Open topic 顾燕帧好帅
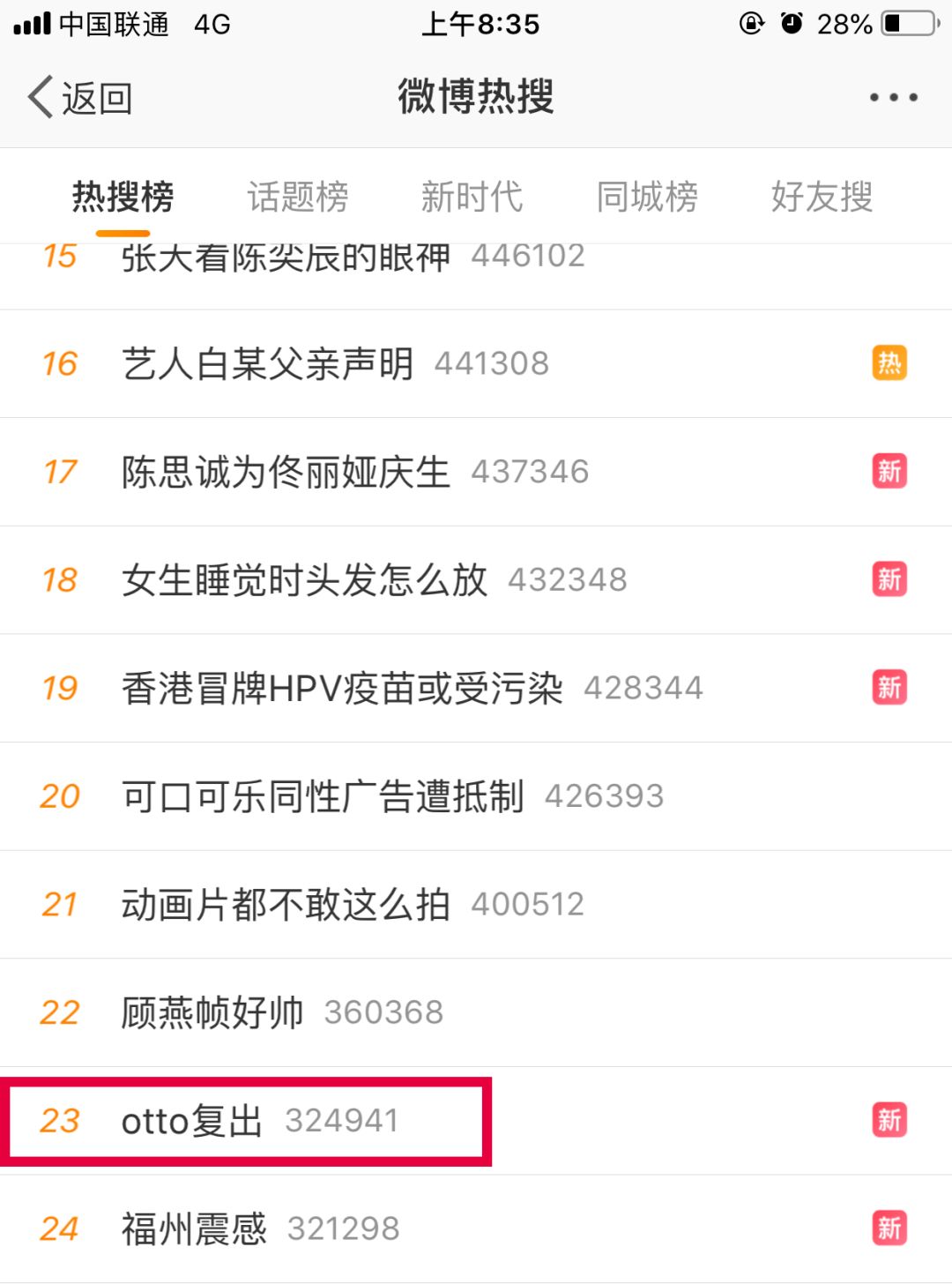Image resolution: width=952 pixels, height=1284 pixels. click(212, 1012)
